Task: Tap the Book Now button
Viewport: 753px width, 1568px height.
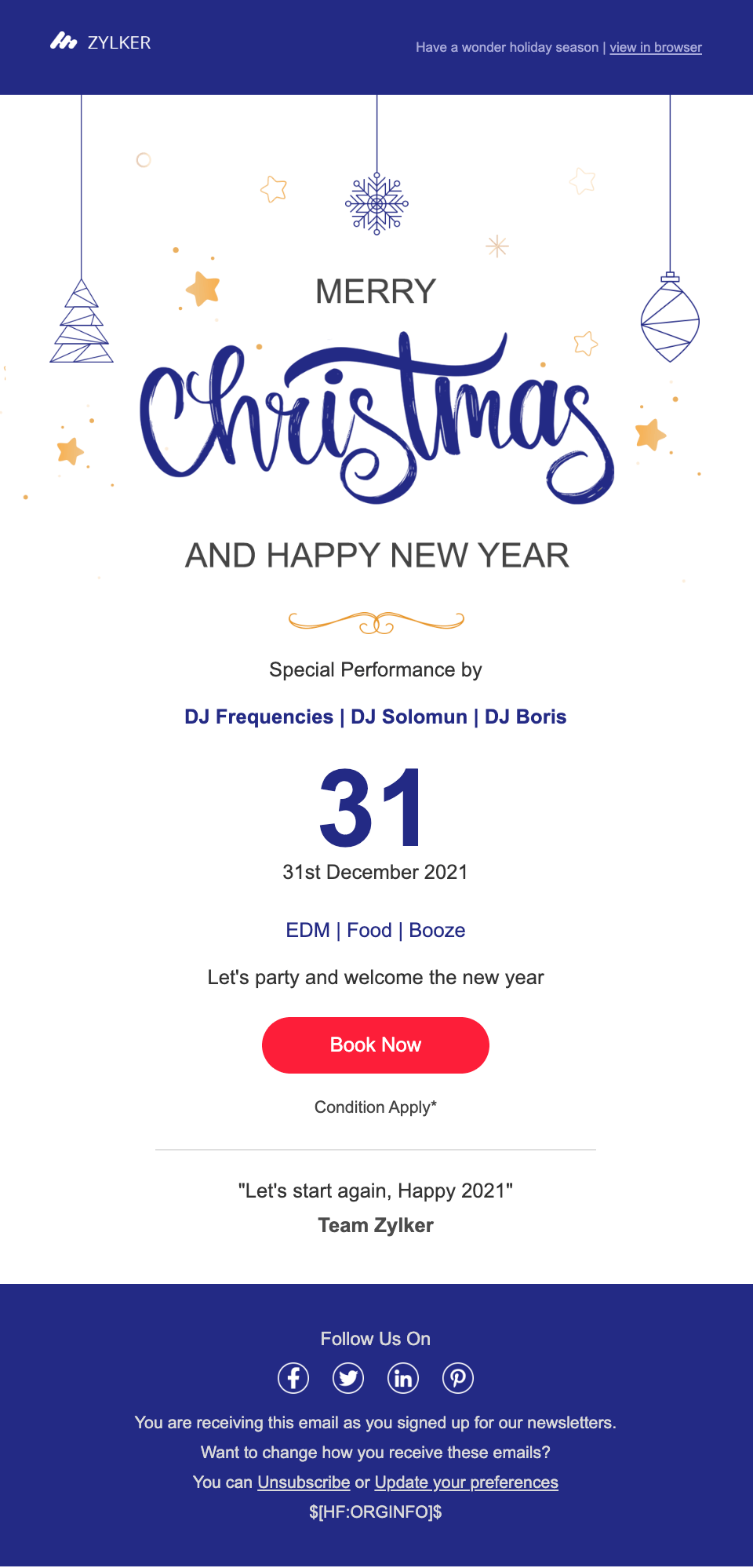Action: coord(375,1045)
